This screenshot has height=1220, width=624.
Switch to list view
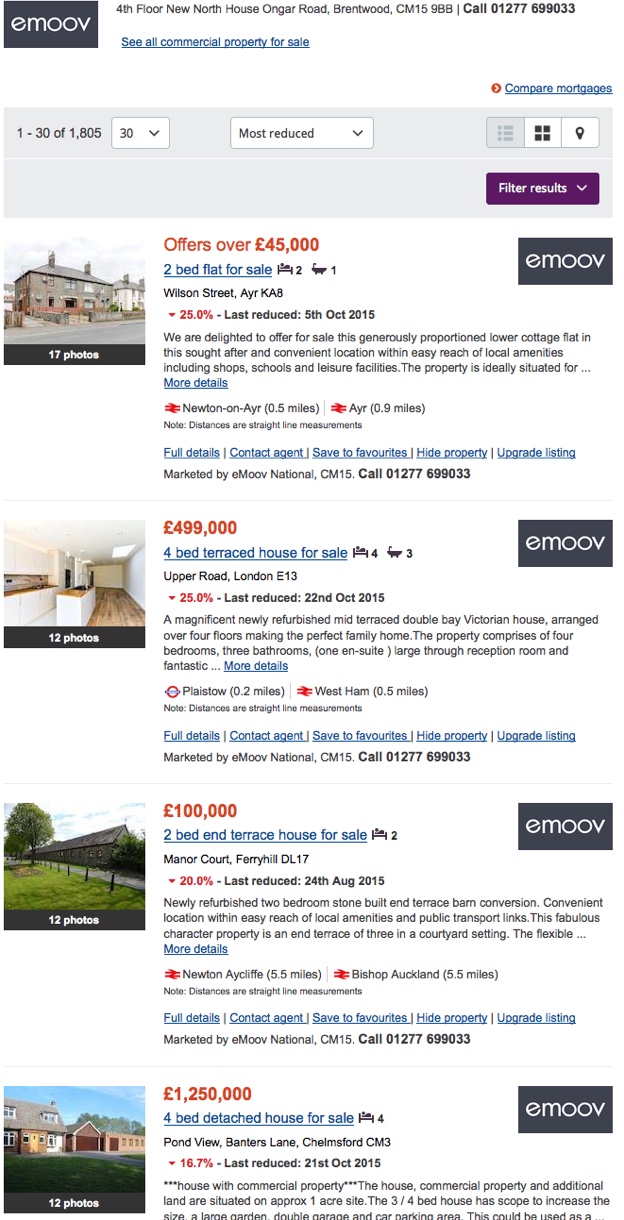tap(506, 133)
